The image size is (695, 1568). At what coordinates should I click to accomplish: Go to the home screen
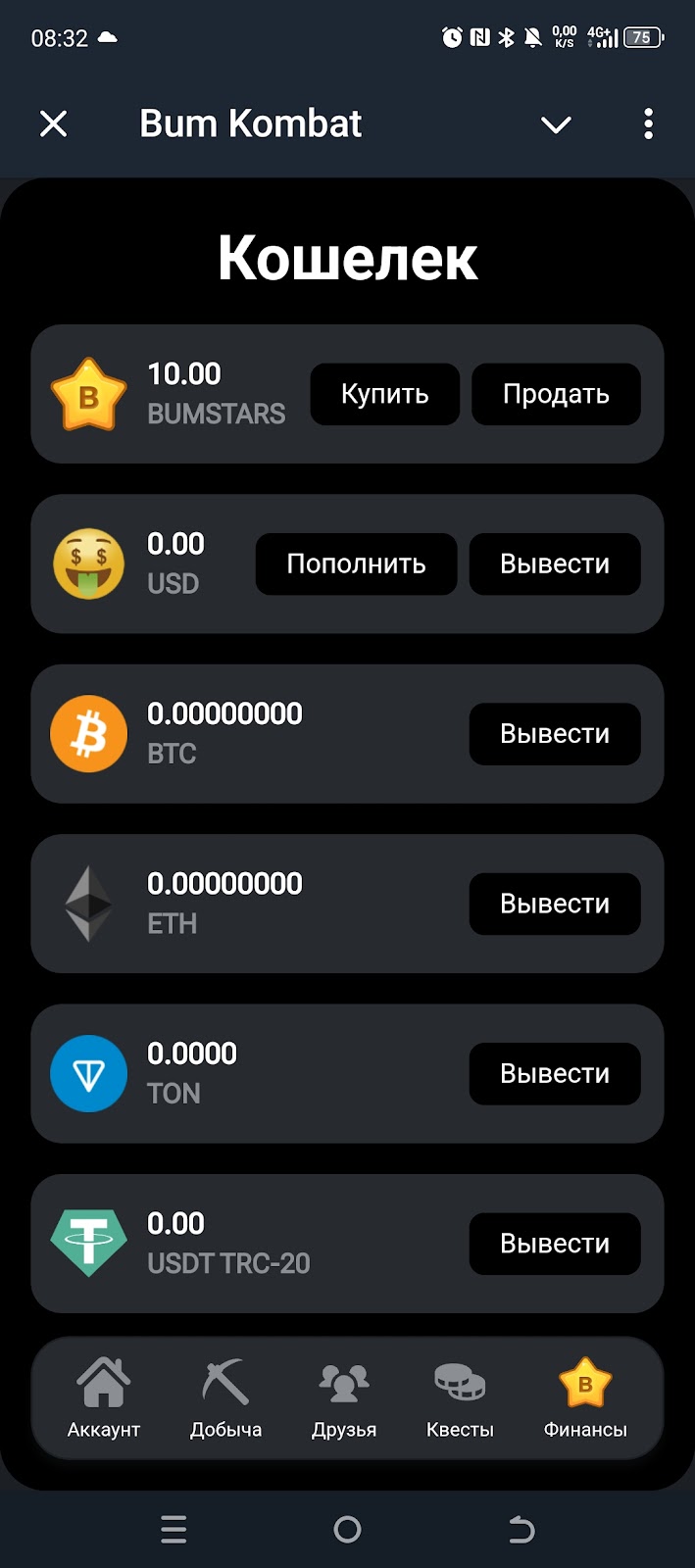(x=347, y=1529)
